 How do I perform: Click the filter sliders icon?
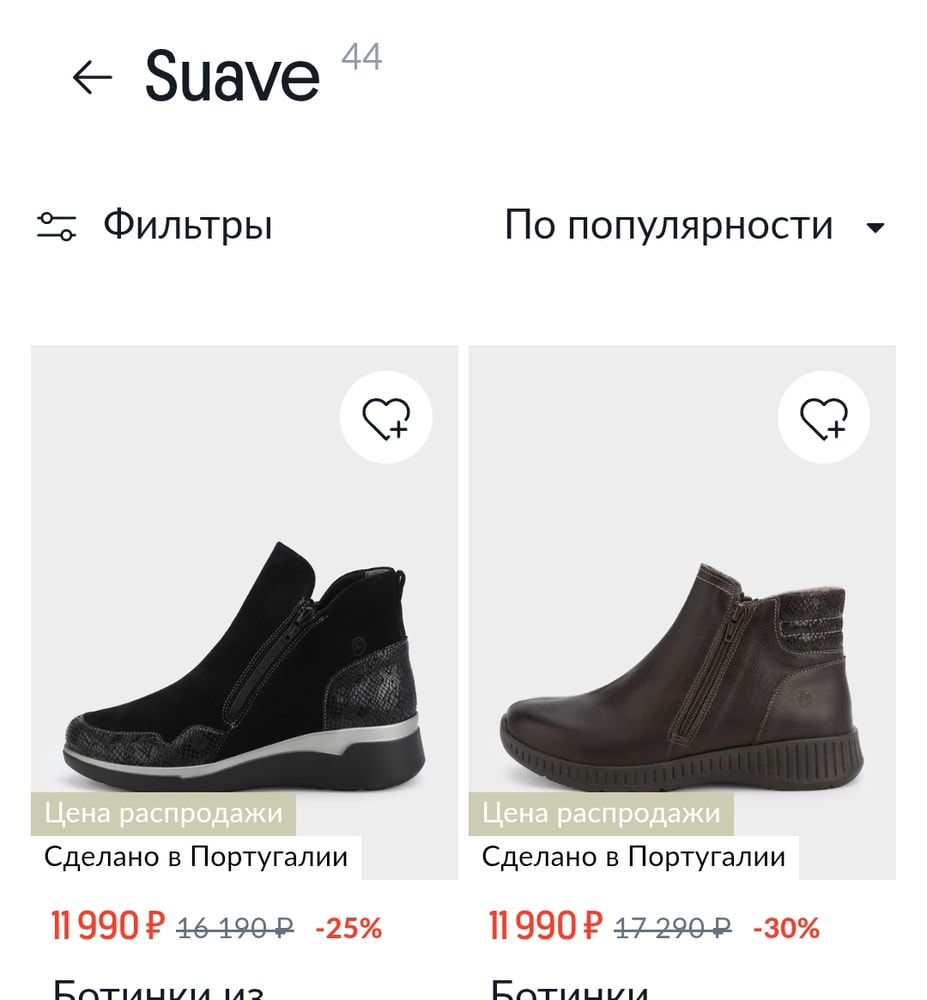tap(58, 225)
